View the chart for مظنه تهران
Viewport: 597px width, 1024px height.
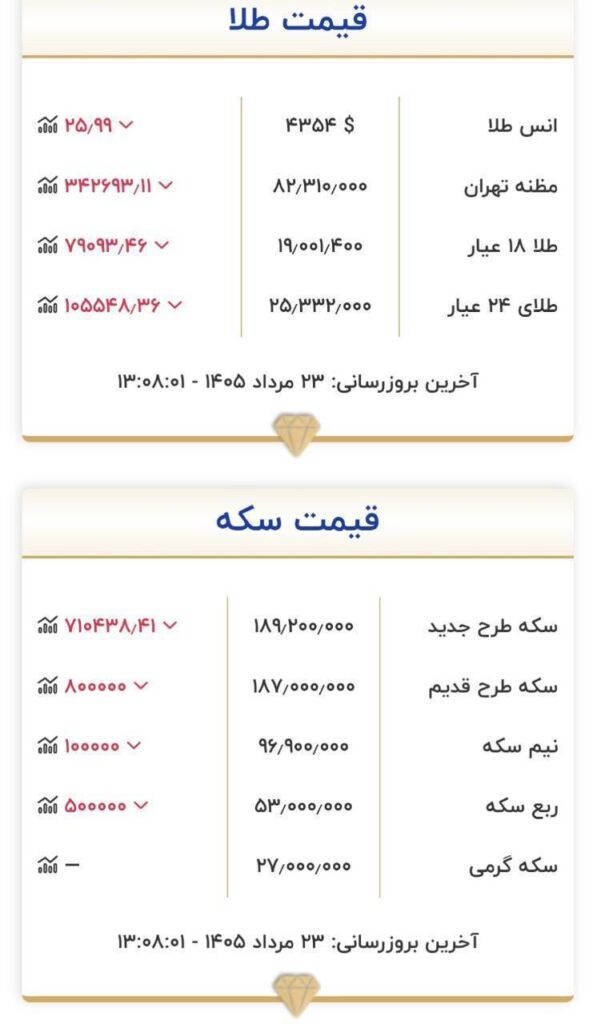(48, 185)
